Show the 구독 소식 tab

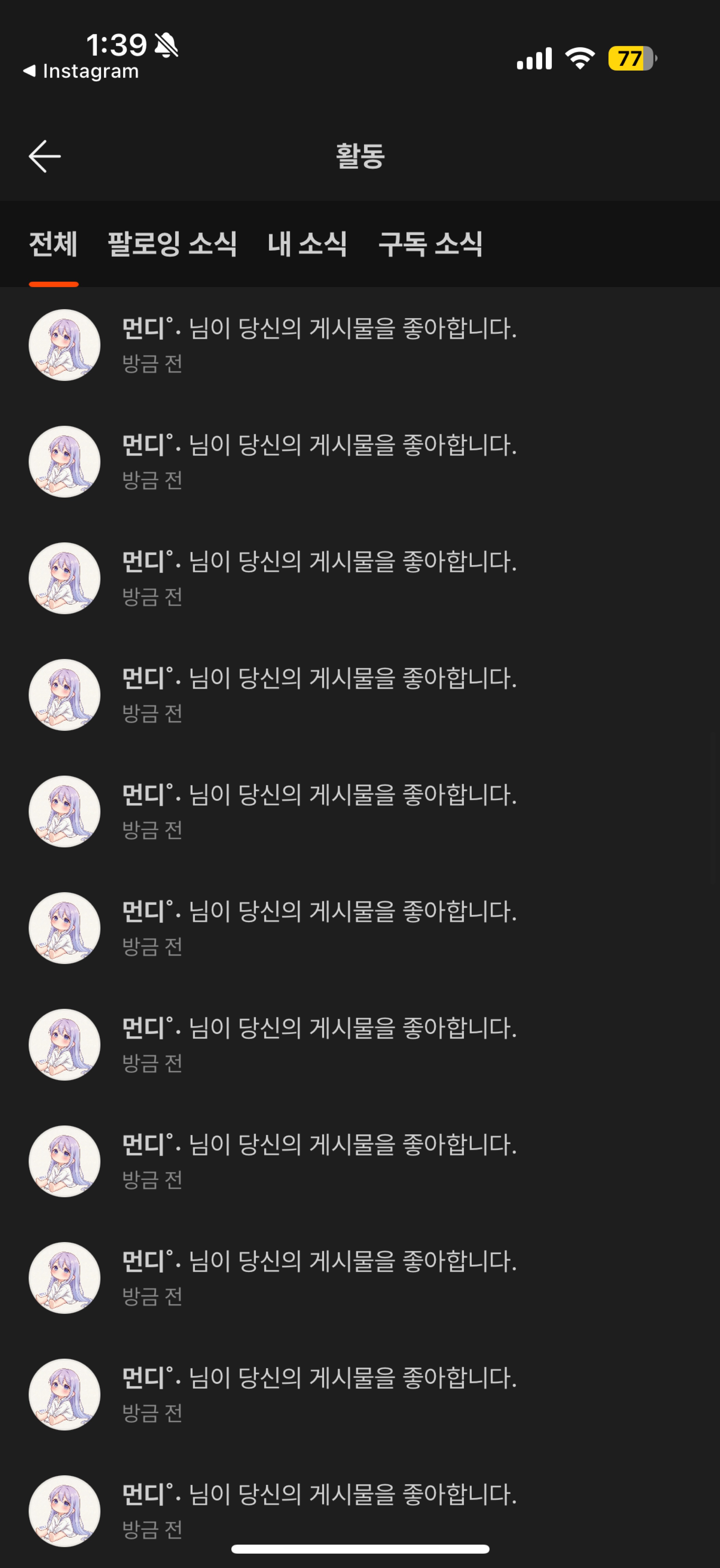(x=430, y=245)
